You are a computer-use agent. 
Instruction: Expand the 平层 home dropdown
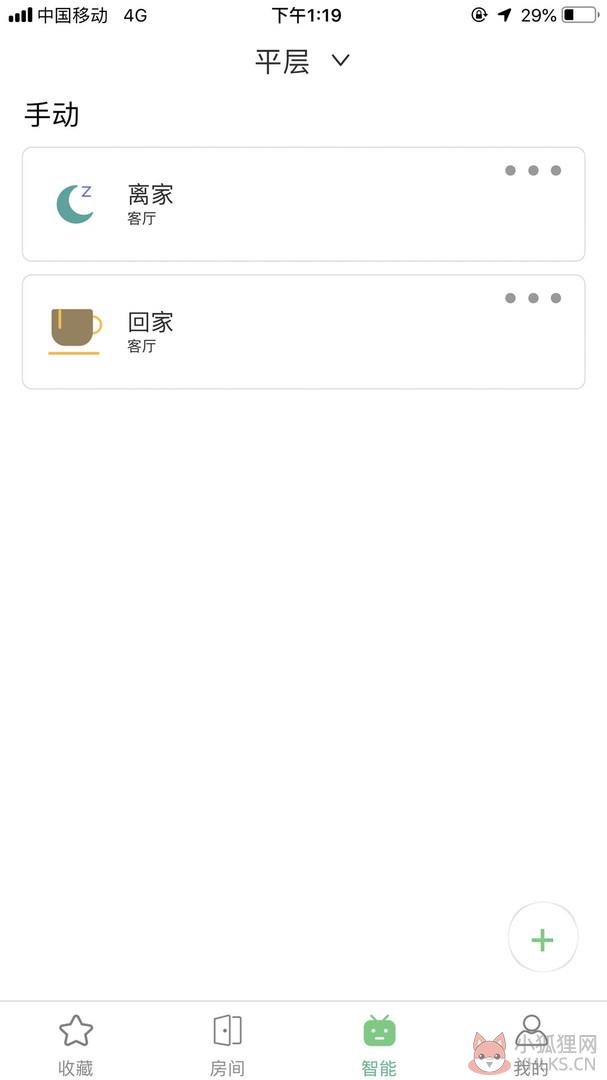pyautogui.click(x=303, y=62)
